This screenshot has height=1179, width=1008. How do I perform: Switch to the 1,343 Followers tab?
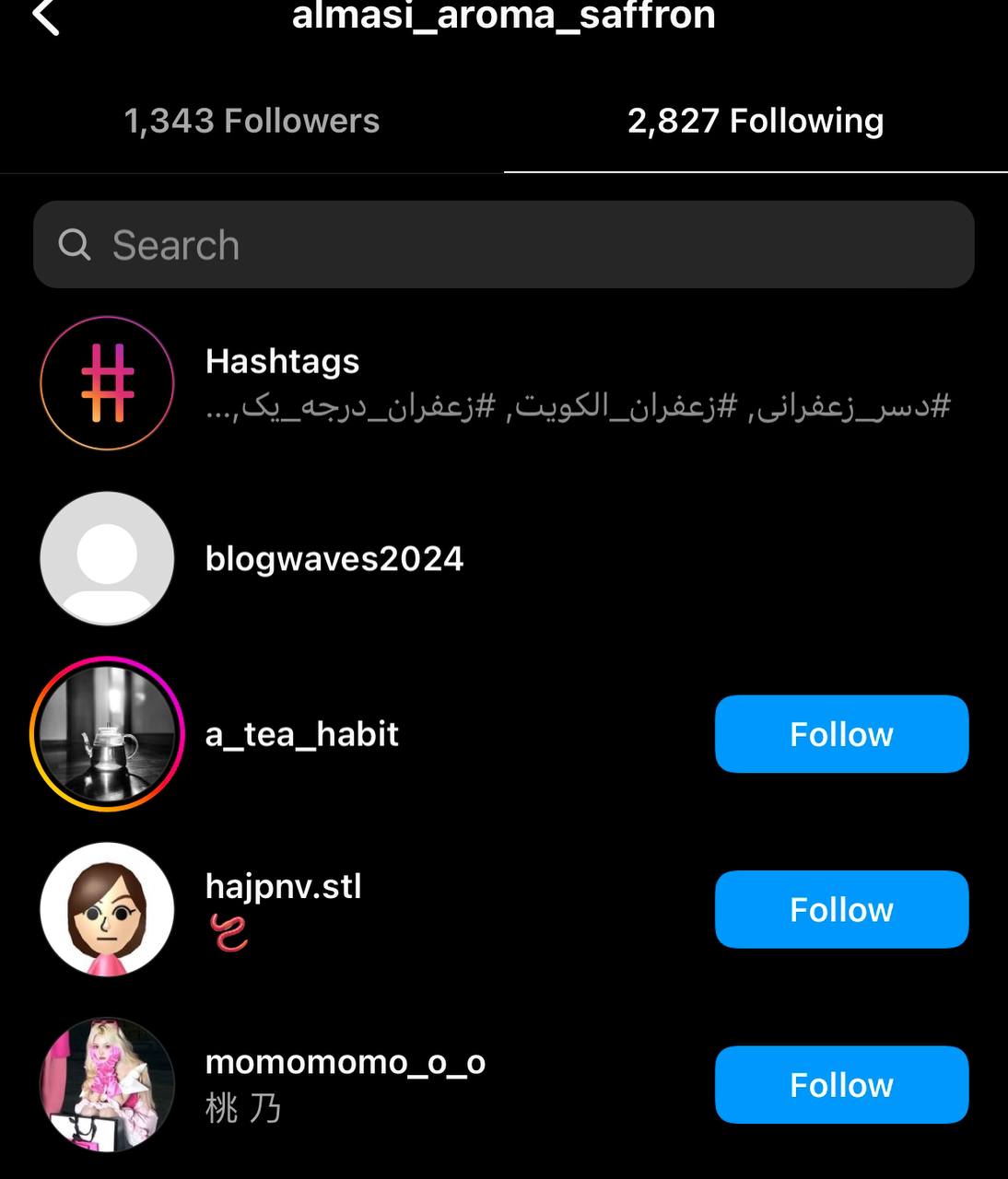click(x=252, y=121)
